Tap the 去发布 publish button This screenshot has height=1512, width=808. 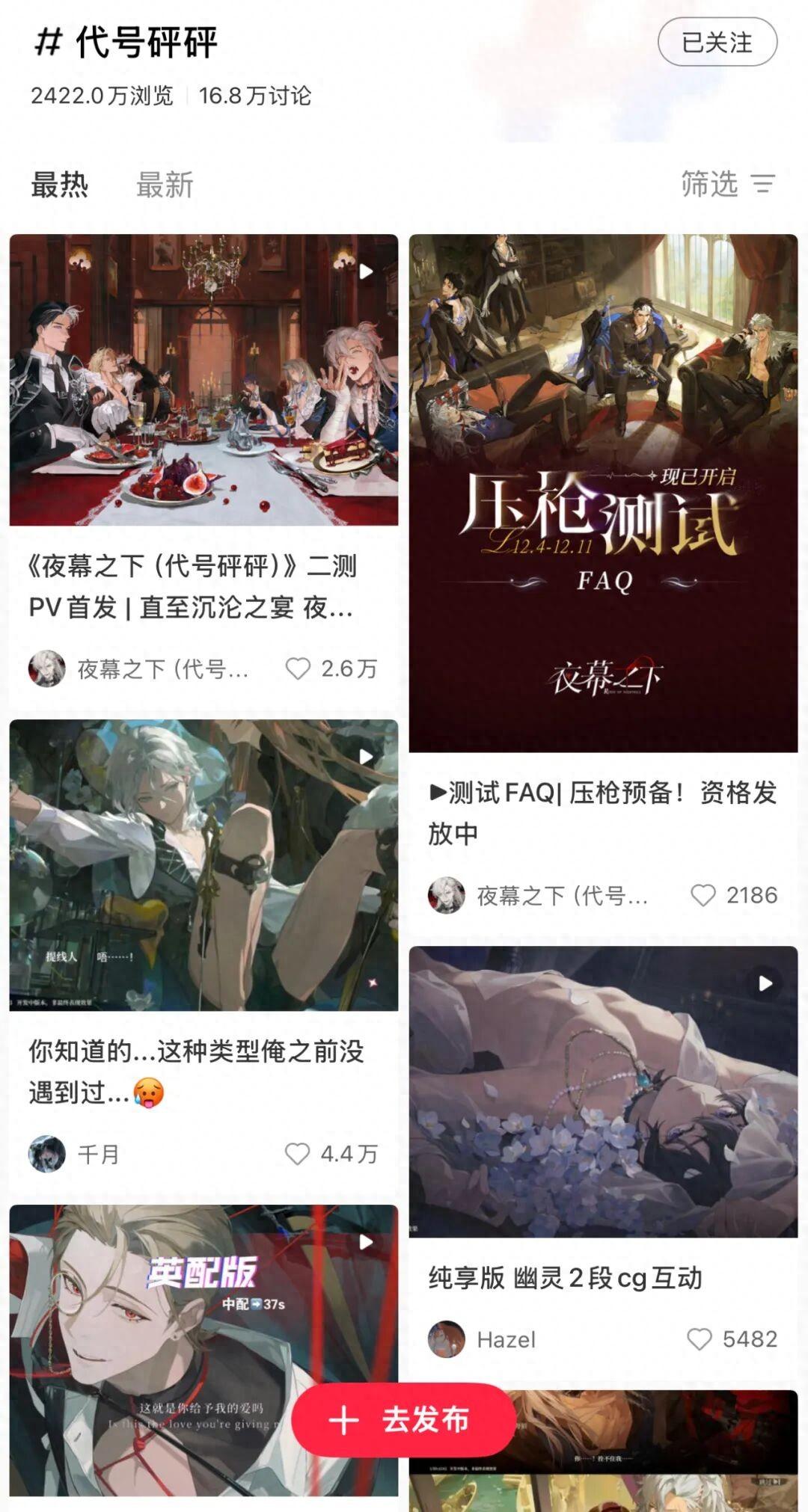(x=403, y=1420)
